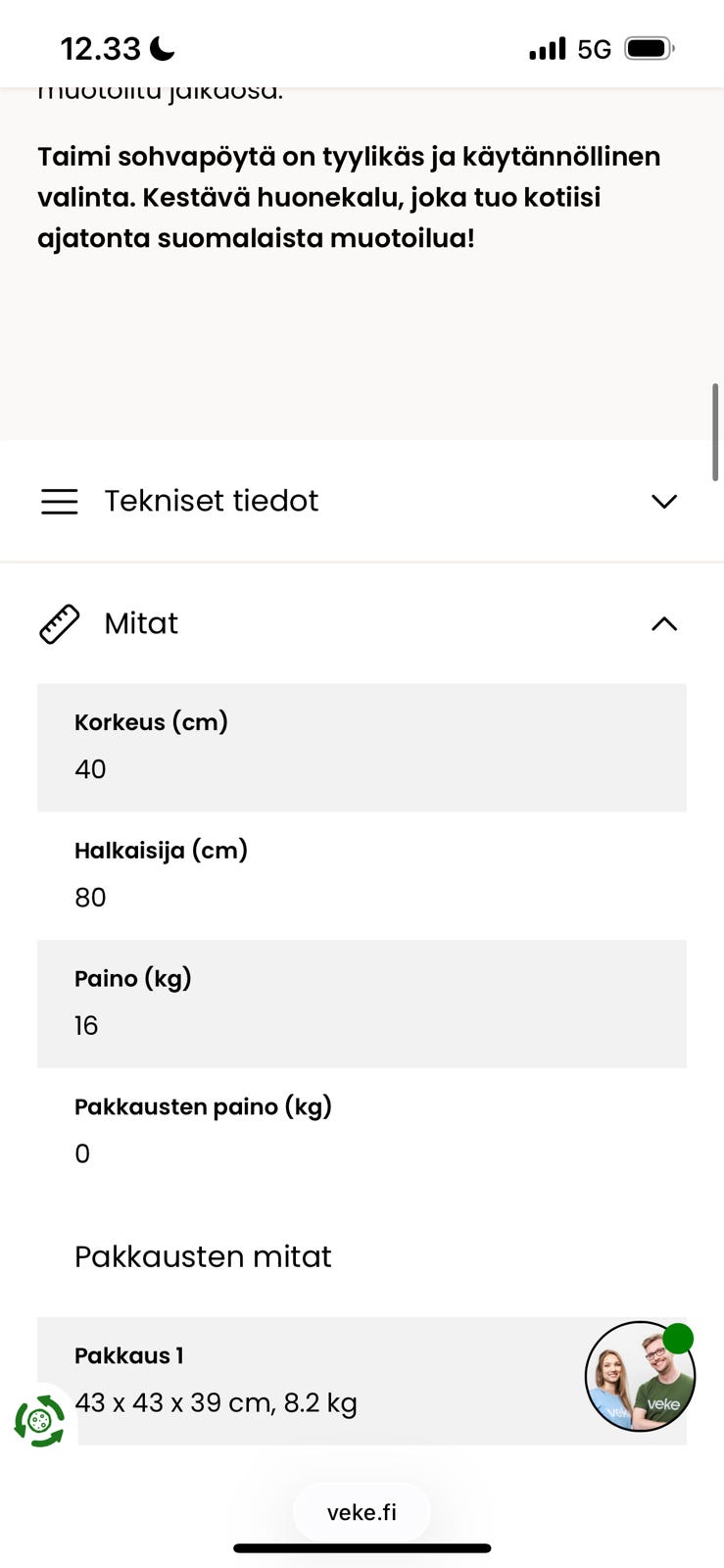Click the signal strength bars icon

tap(546, 47)
